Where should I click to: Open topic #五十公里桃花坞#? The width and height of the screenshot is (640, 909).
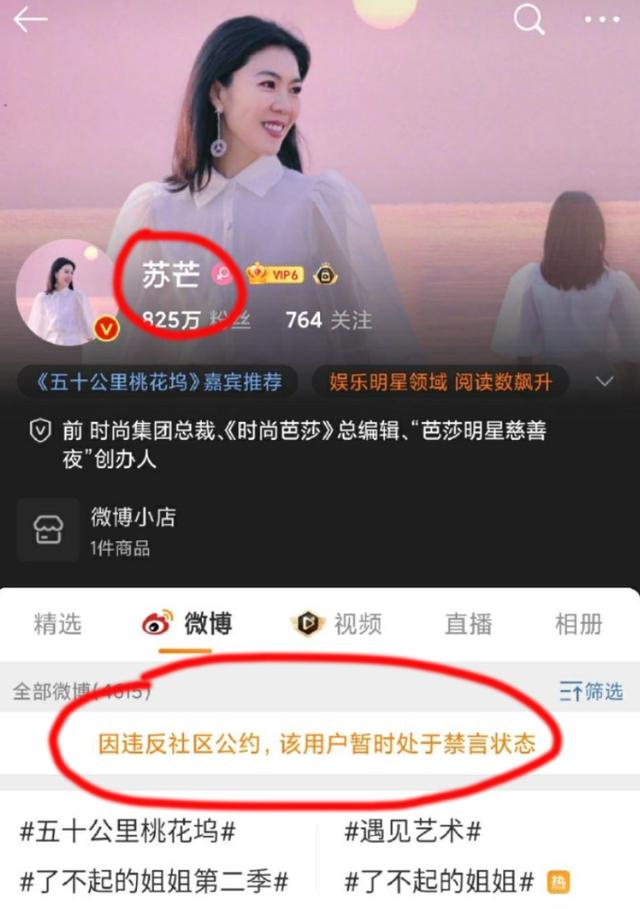[127, 830]
